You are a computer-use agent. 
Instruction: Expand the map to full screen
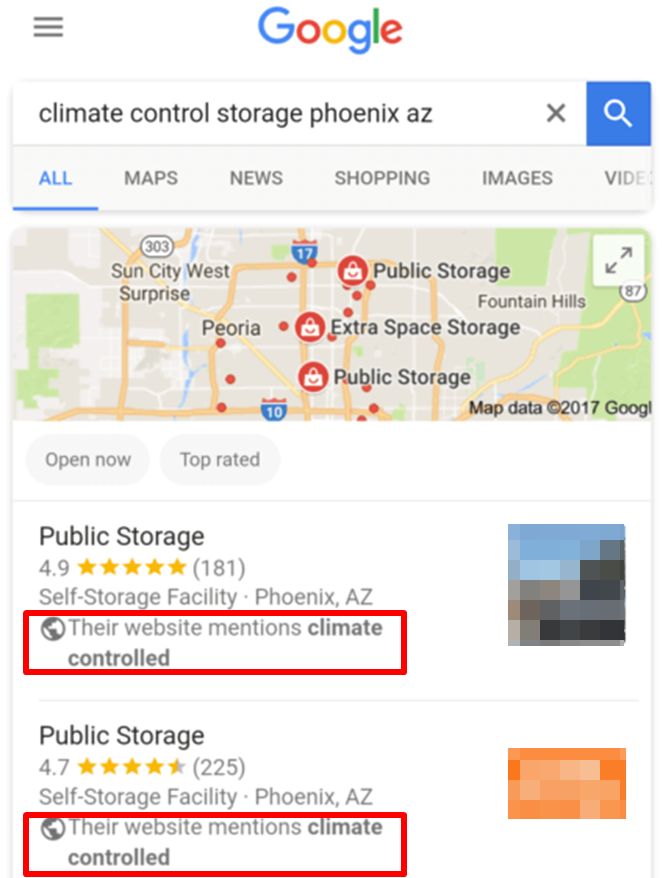(x=618, y=262)
